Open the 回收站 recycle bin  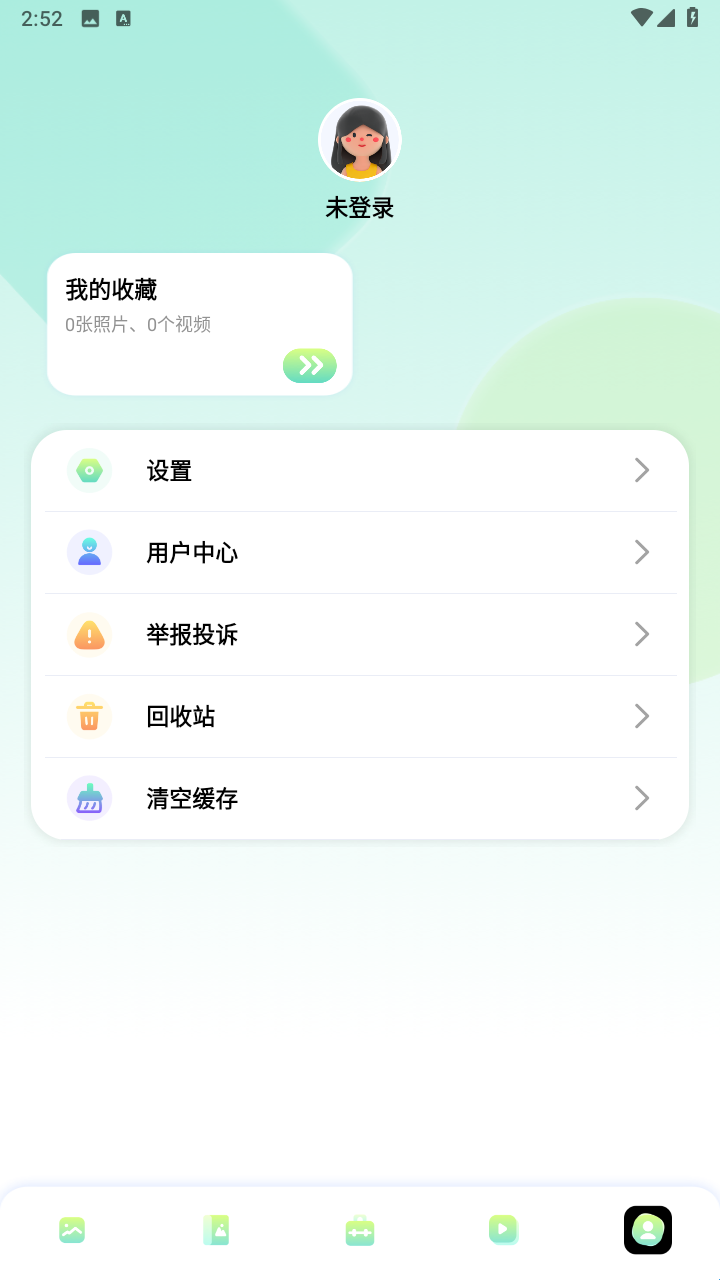pyautogui.click(x=360, y=717)
